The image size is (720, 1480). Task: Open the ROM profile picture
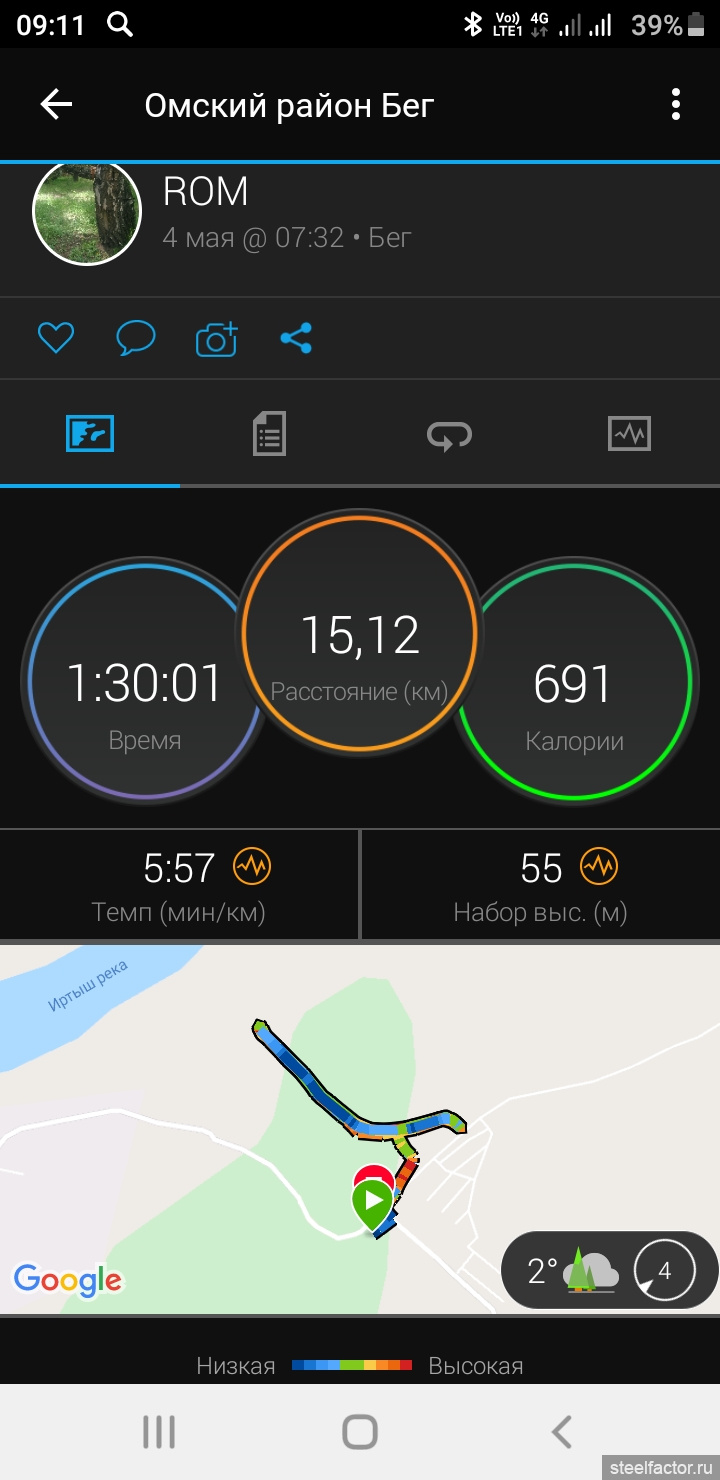pos(87,213)
